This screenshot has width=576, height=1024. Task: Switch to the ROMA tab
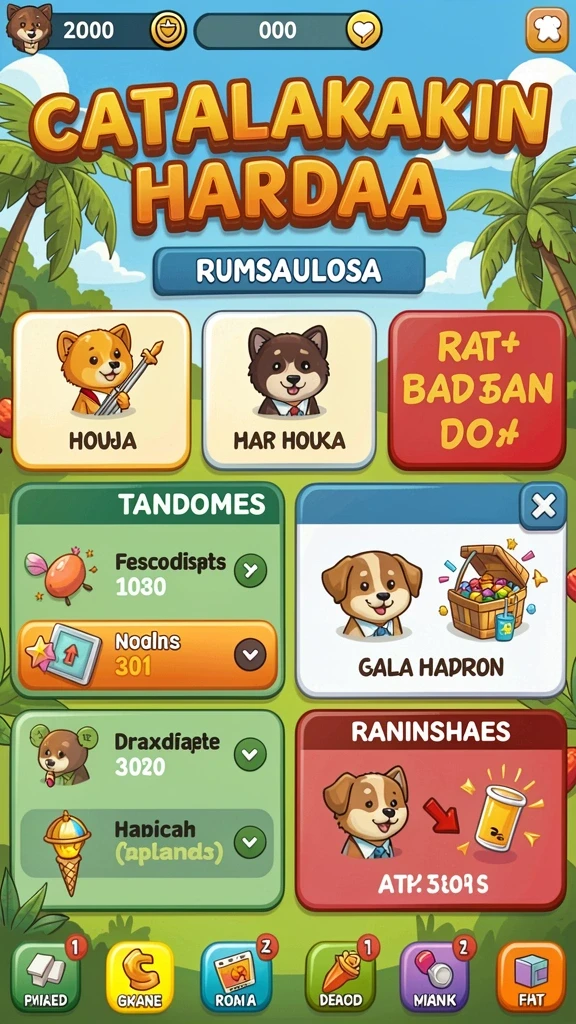click(x=235, y=977)
